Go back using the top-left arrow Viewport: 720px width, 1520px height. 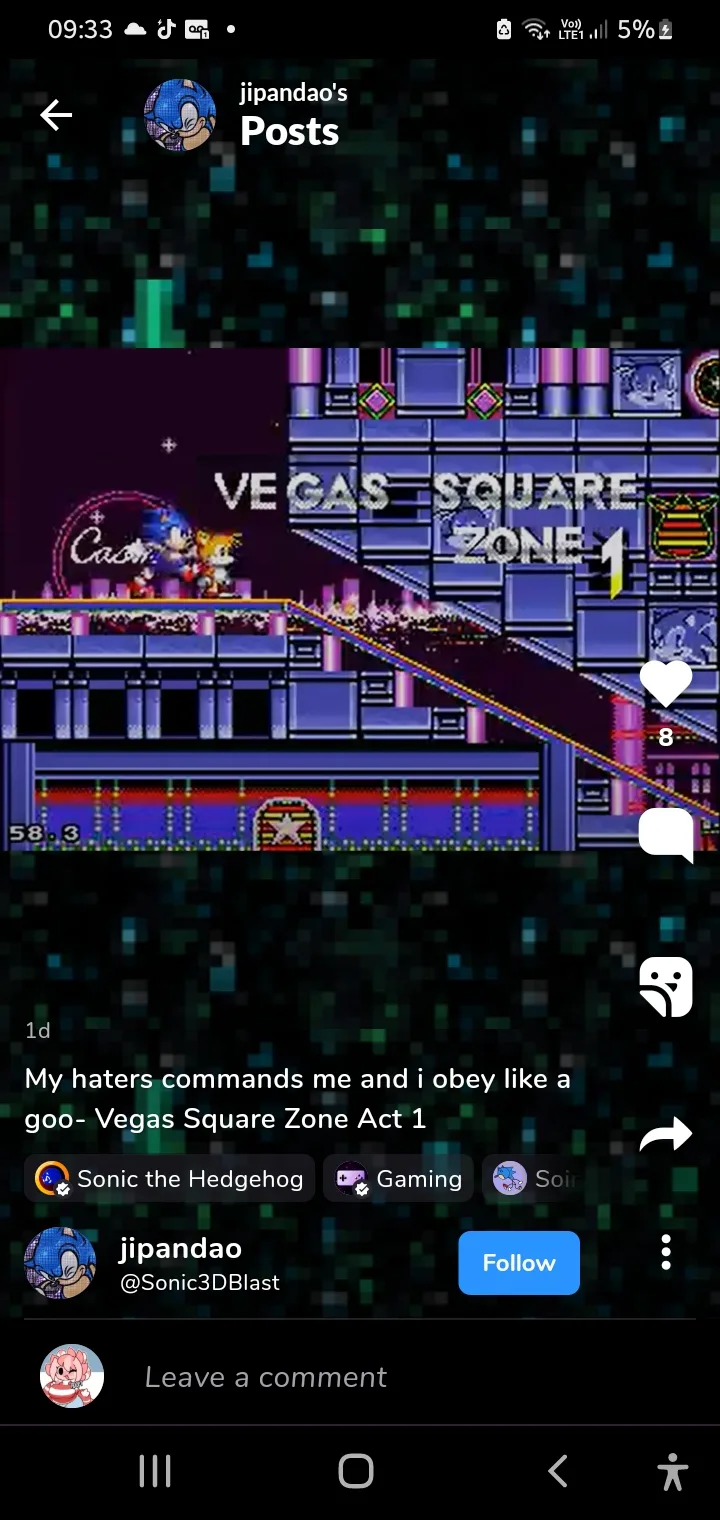click(x=56, y=116)
